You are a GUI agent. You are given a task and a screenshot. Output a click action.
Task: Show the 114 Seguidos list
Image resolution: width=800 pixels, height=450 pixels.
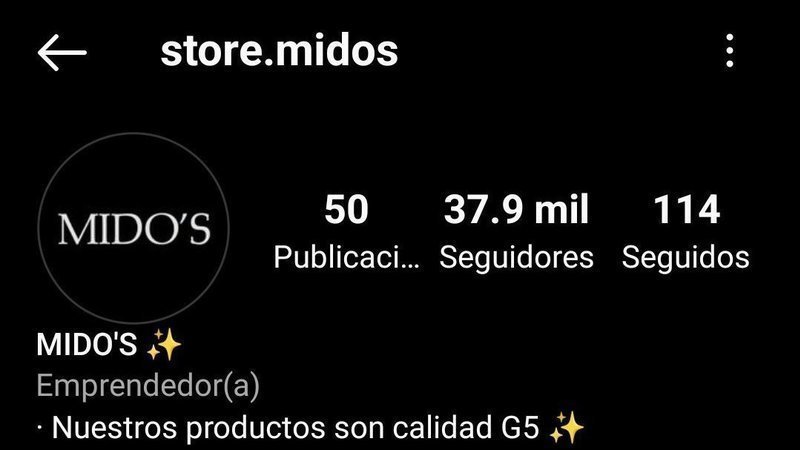(x=685, y=232)
